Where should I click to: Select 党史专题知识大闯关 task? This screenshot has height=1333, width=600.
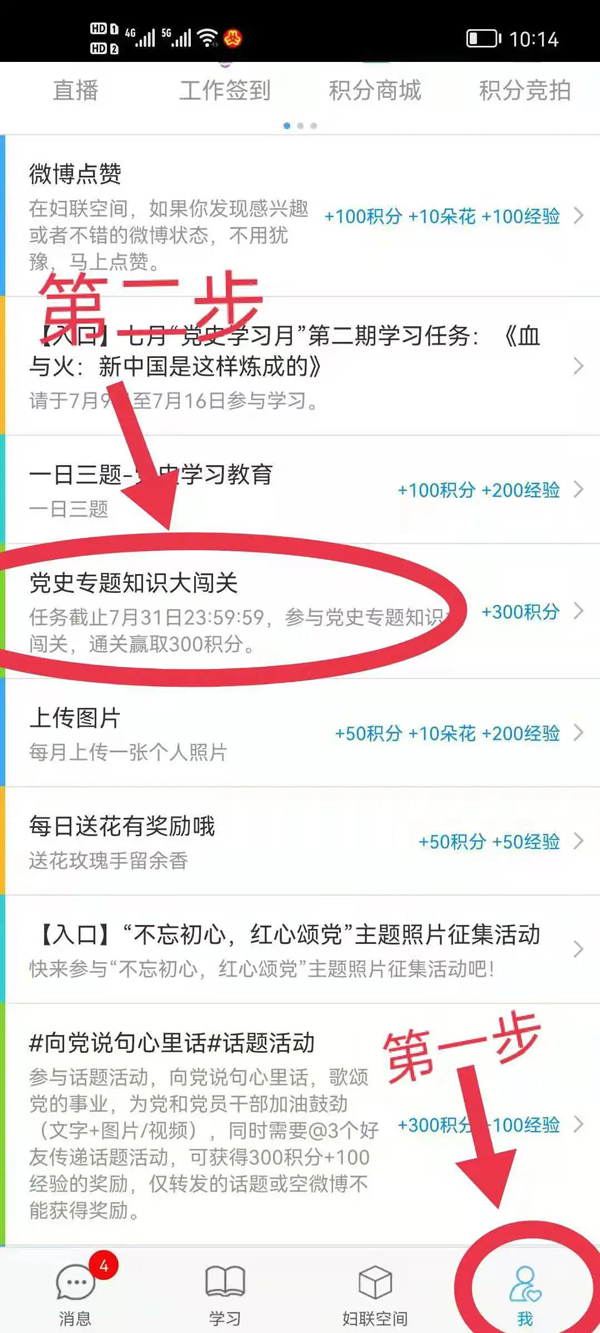point(300,610)
